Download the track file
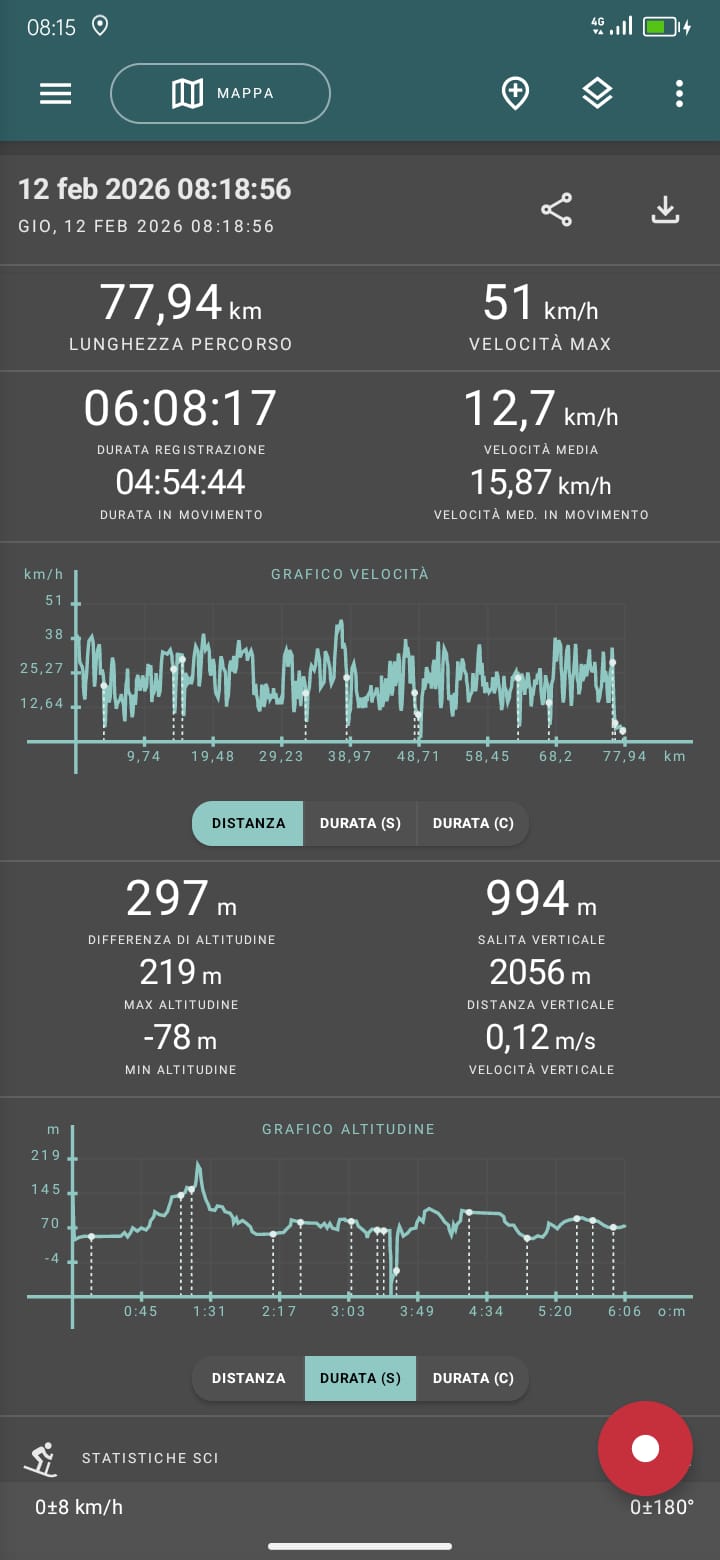The width and height of the screenshot is (720, 1560). tap(665, 210)
